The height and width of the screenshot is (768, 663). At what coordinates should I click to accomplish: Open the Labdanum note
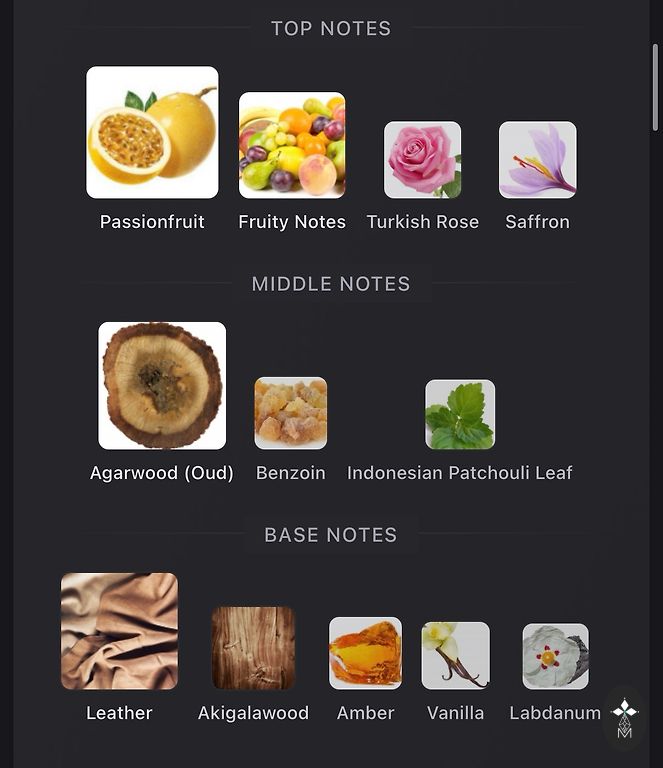tap(555, 656)
